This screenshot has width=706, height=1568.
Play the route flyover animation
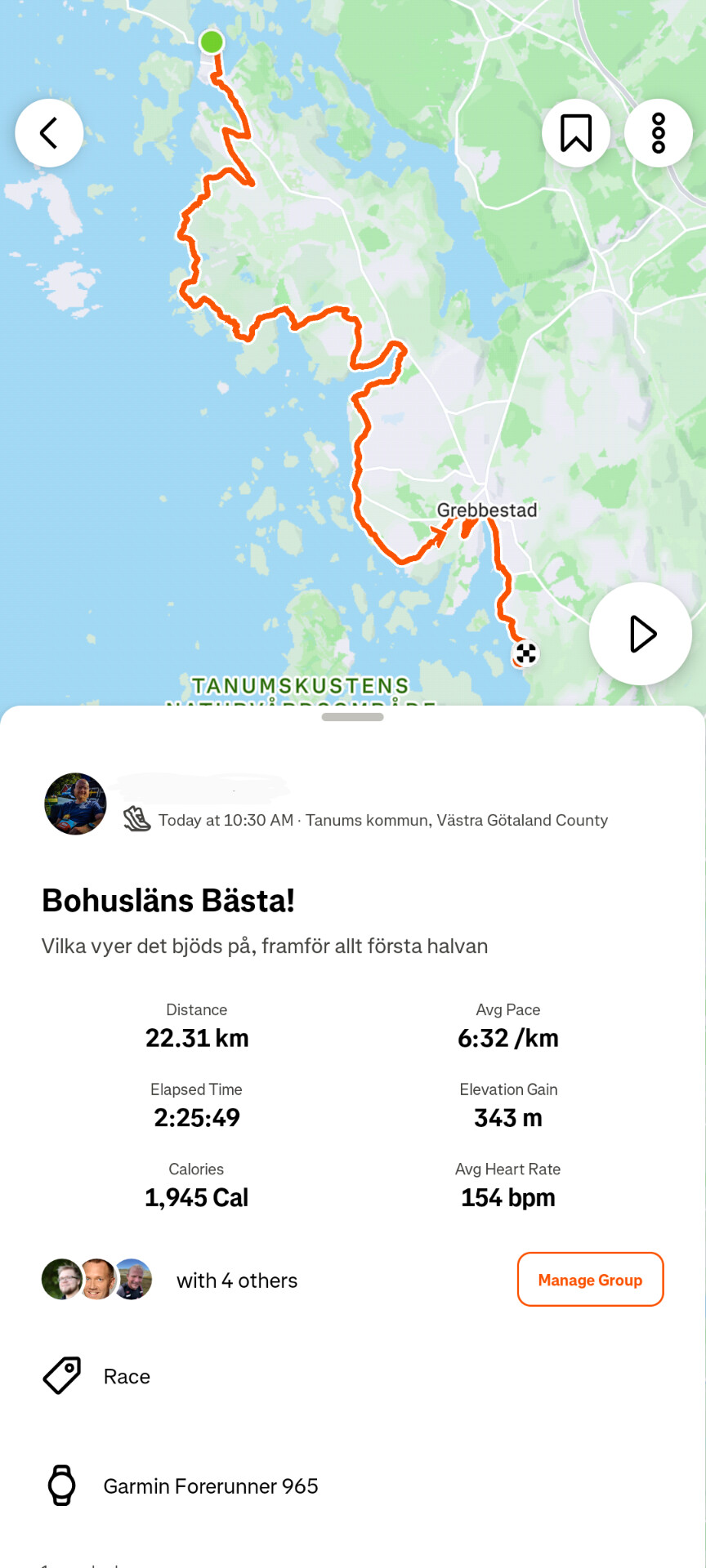tap(641, 634)
